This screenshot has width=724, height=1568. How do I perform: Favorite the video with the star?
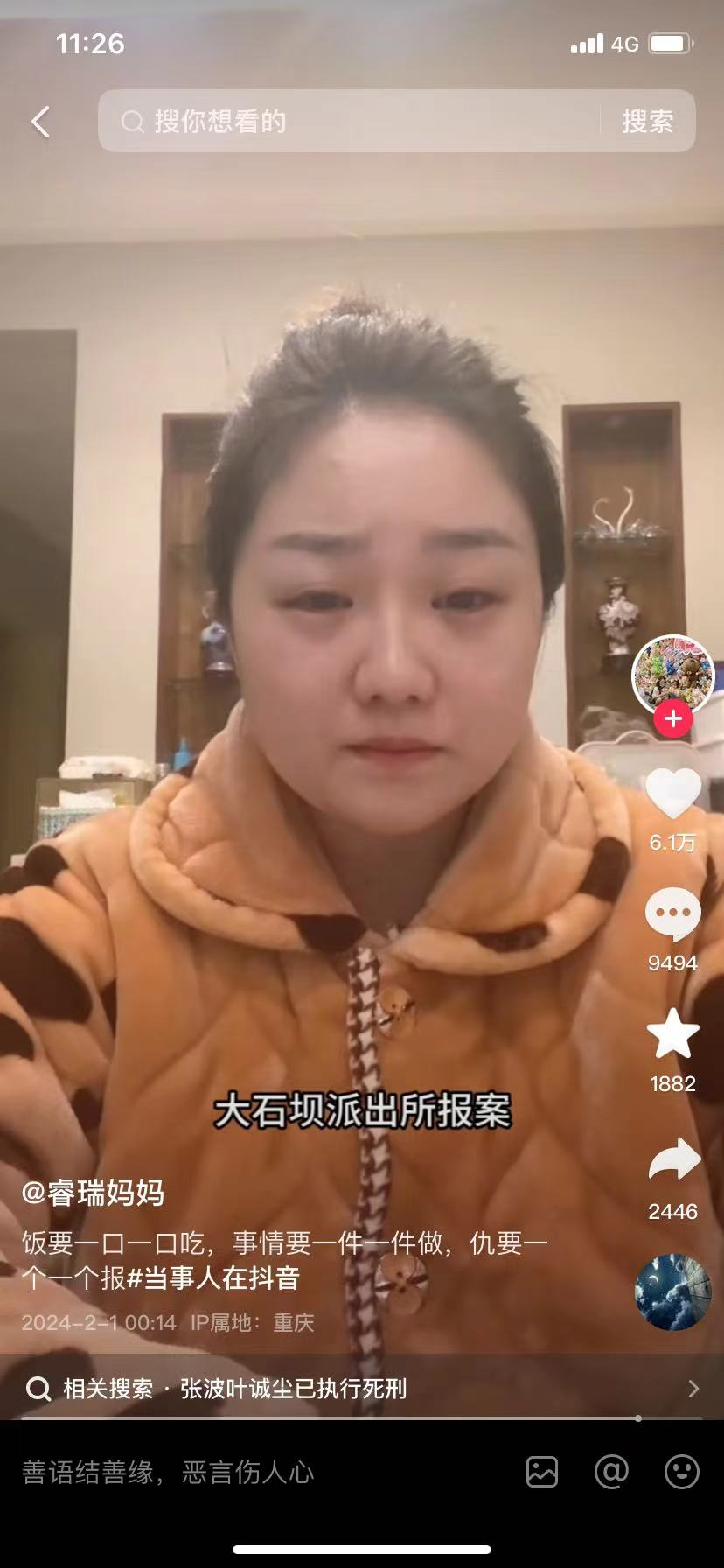[672, 1034]
